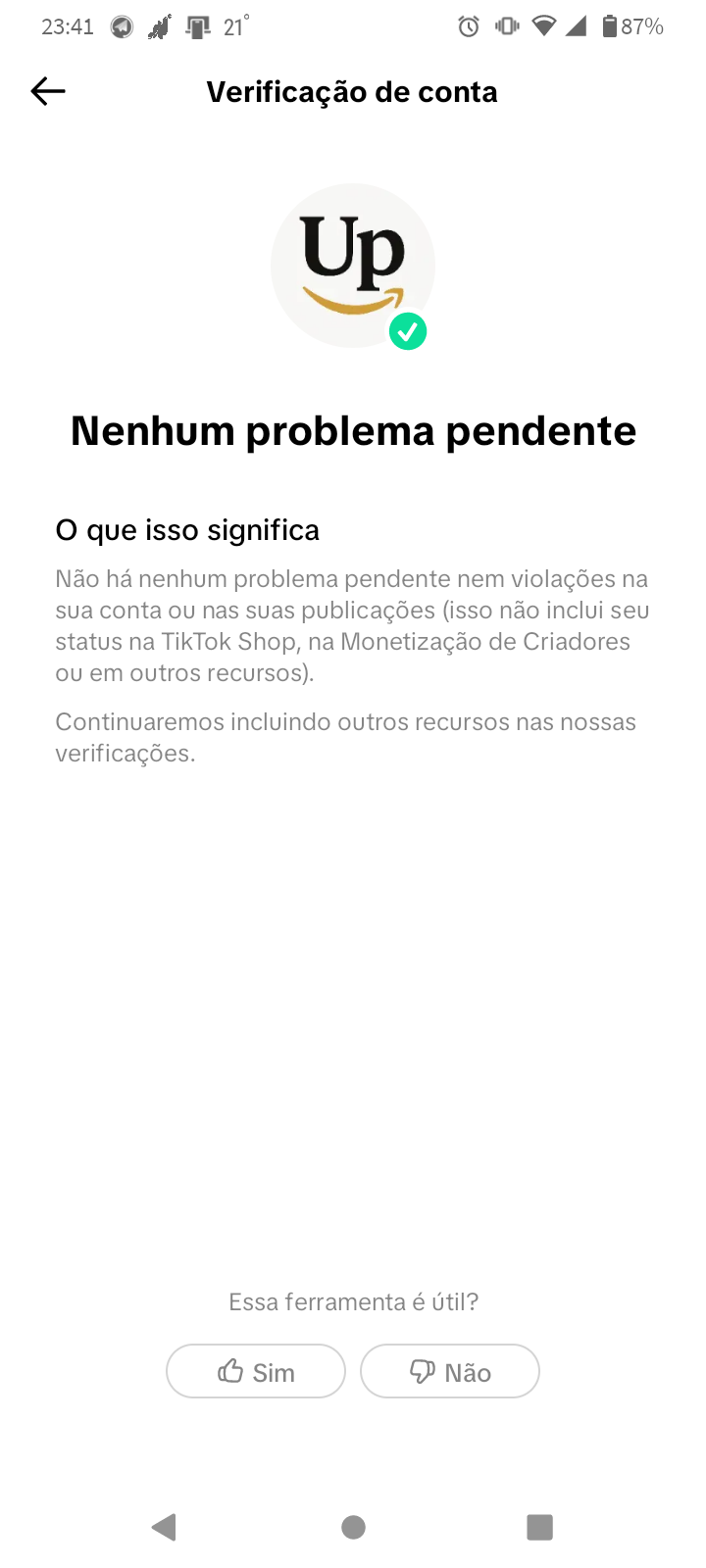Go back from Verificação de conta
This screenshot has height=1568, width=706.
[x=48, y=92]
